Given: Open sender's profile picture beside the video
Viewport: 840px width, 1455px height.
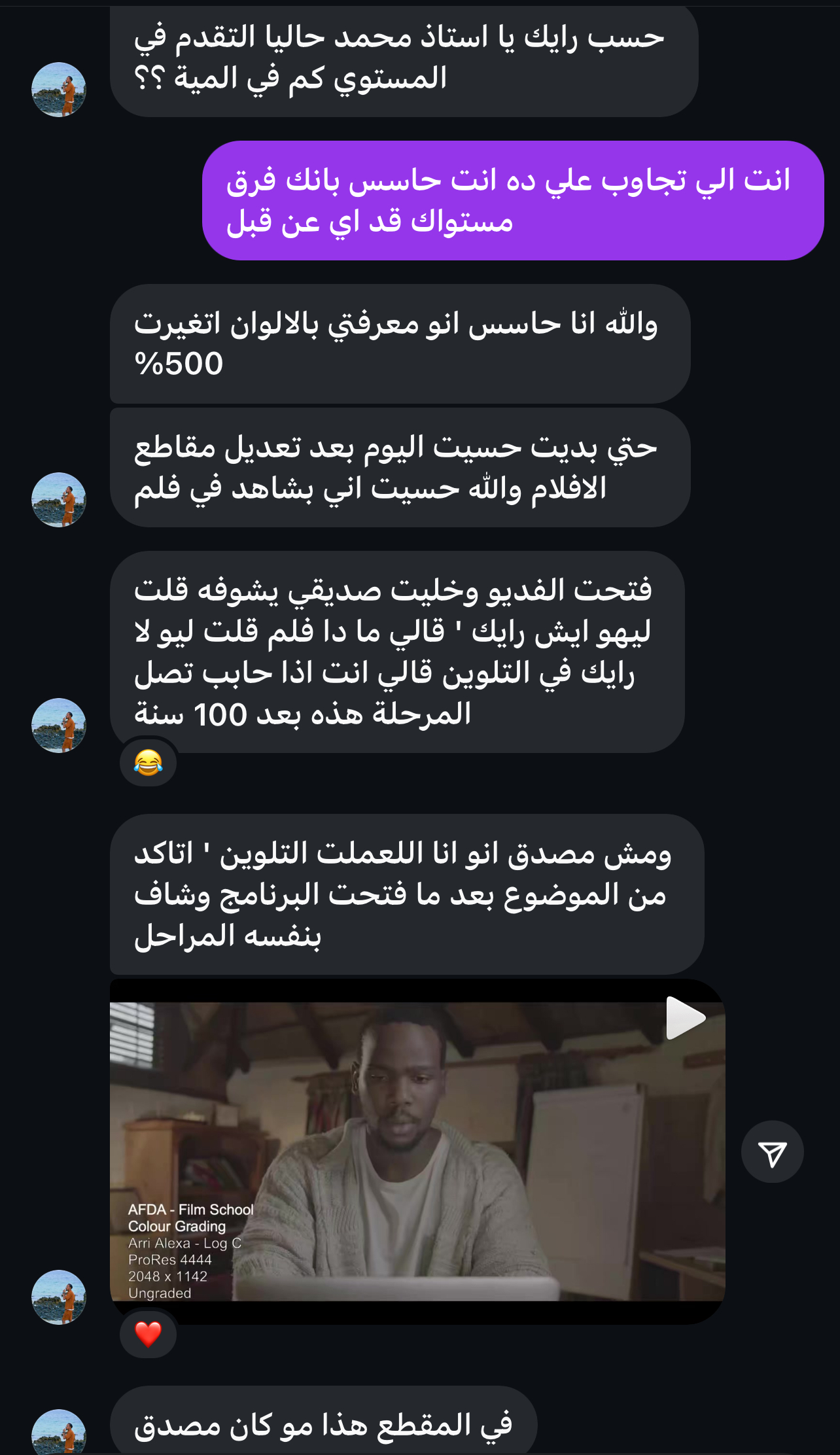Looking at the screenshot, I should tap(59, 1297).
